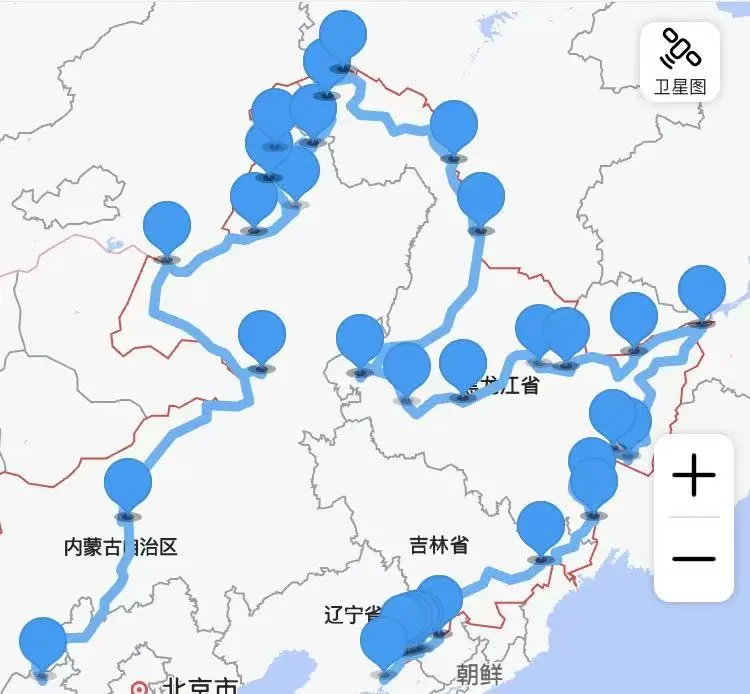
Task: Switch to satellite map view (卫星图)
Action: (680, 61)
